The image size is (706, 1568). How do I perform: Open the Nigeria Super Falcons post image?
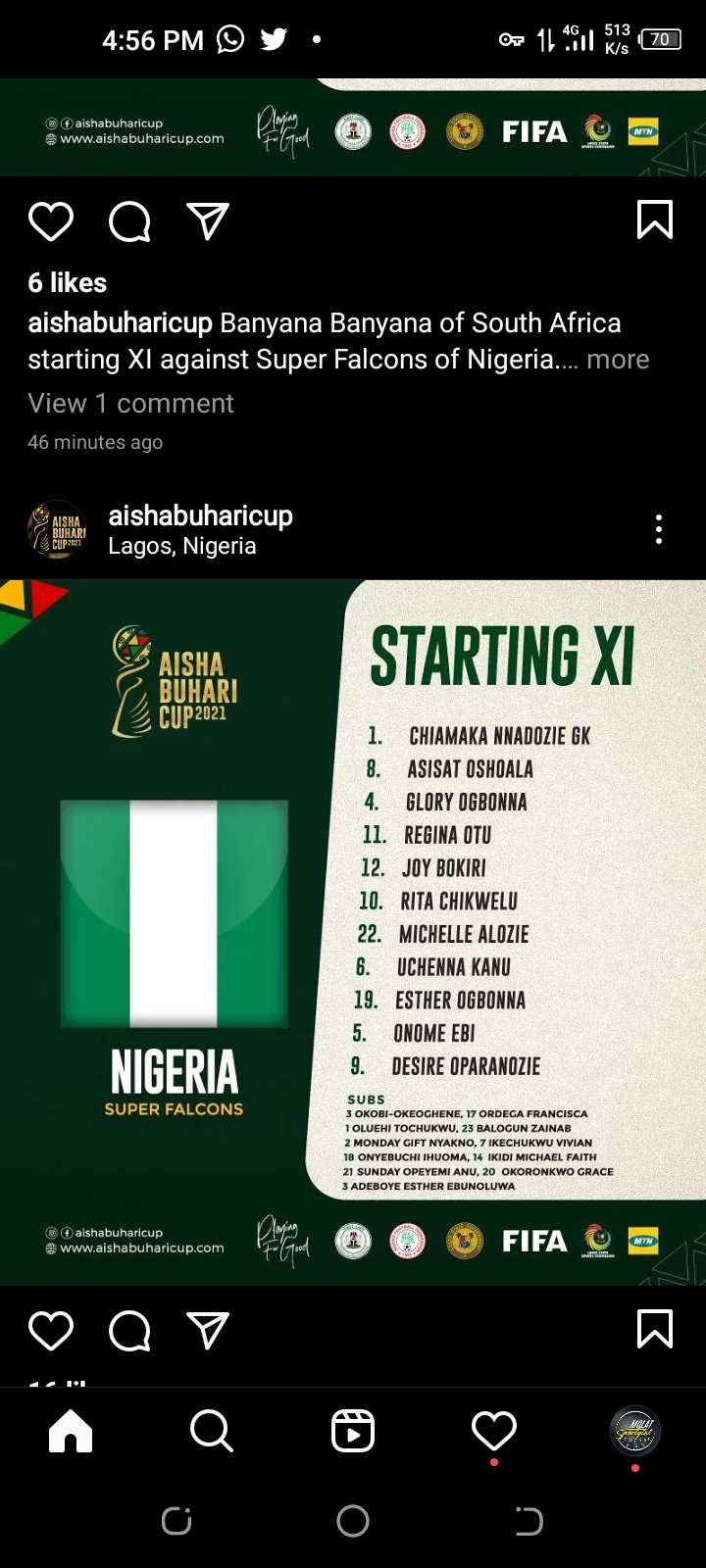pyautogui.click(x=353, y=931)
